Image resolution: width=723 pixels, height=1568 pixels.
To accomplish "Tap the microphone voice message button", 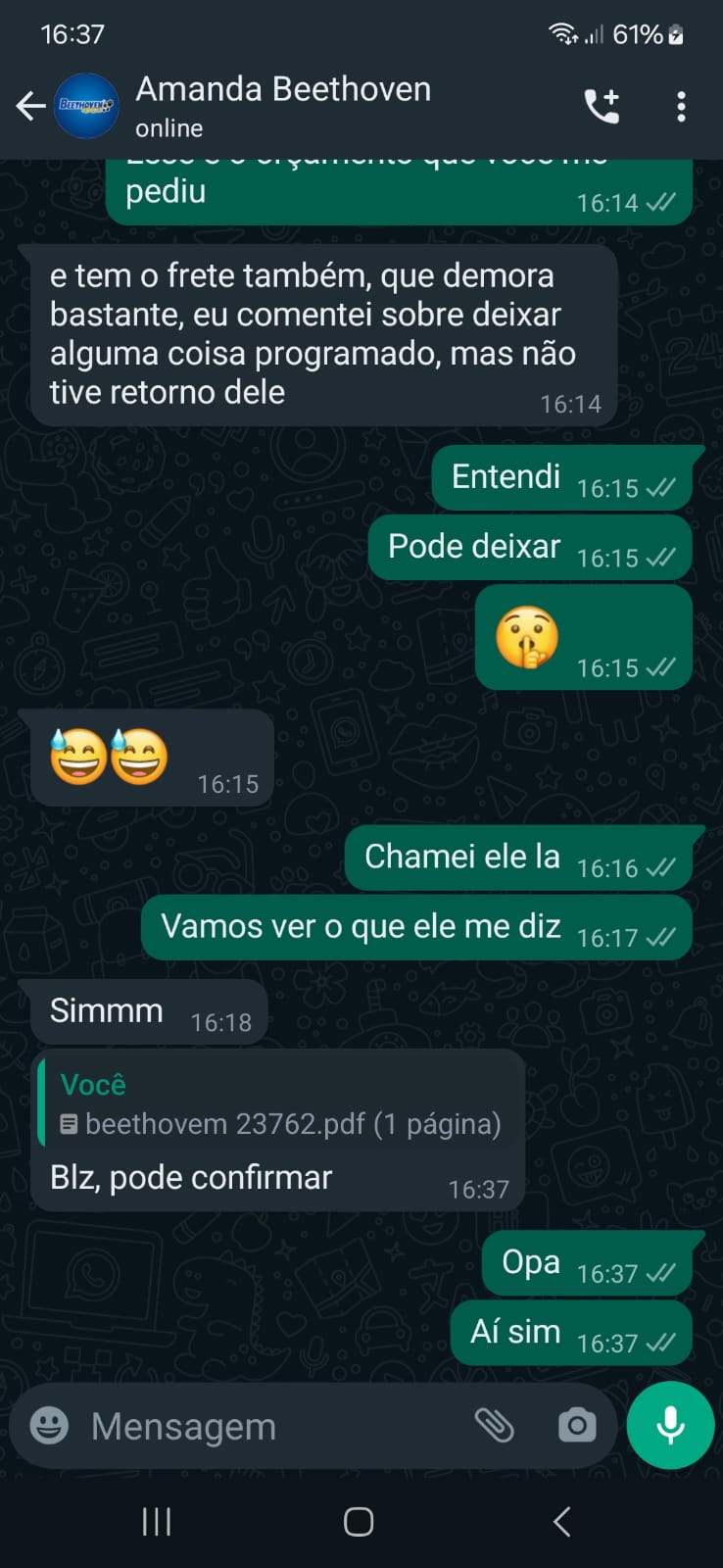I will [670, 1426].
